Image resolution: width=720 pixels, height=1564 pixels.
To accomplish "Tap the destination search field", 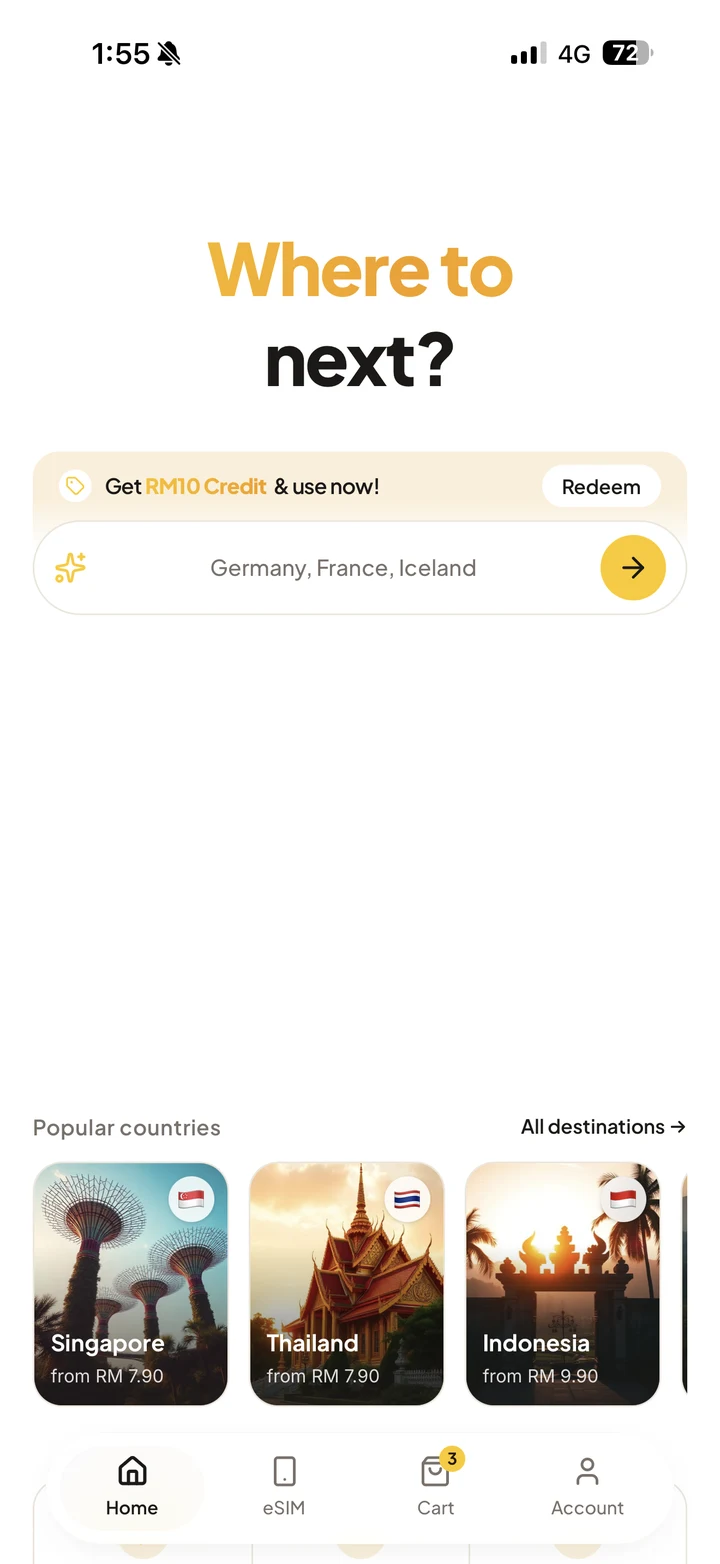I will coord(343,568).
